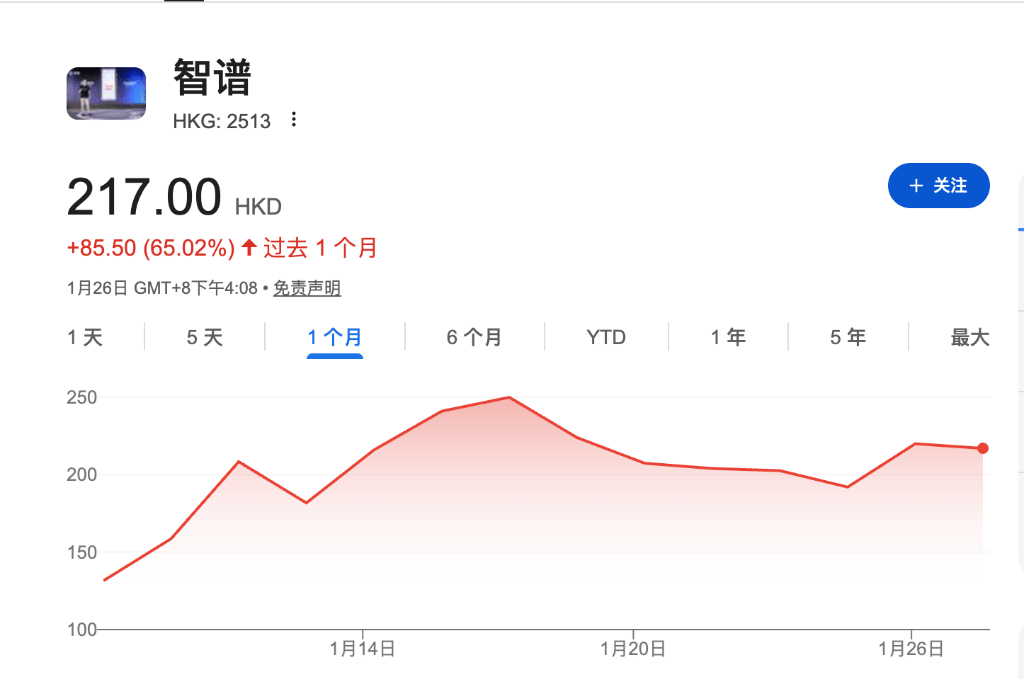The image size is (1024, 679).
Task: View the 1 年 chart
Action: click(728, 337)
